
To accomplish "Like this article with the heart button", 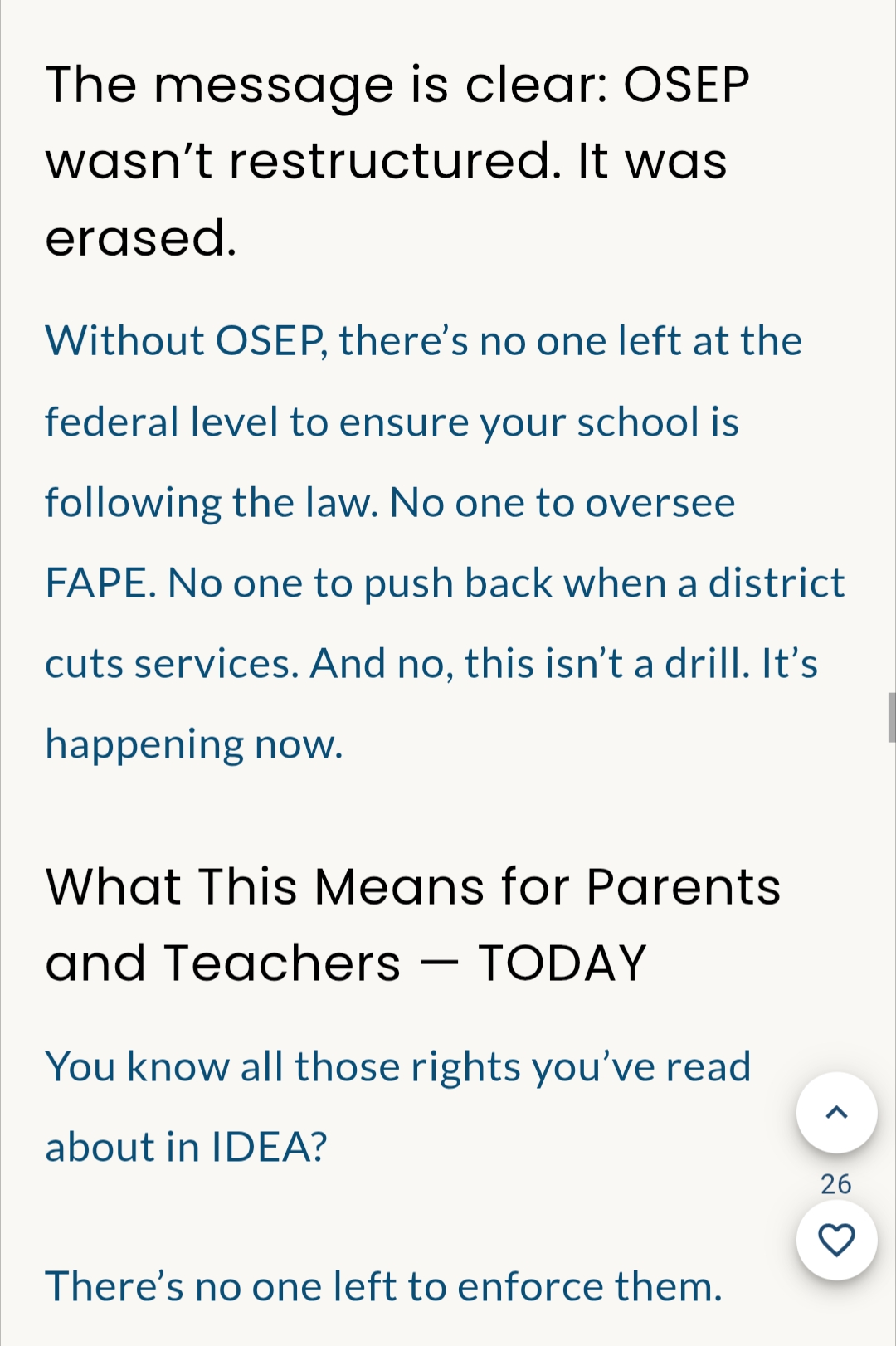I will tap(836, 1241).
